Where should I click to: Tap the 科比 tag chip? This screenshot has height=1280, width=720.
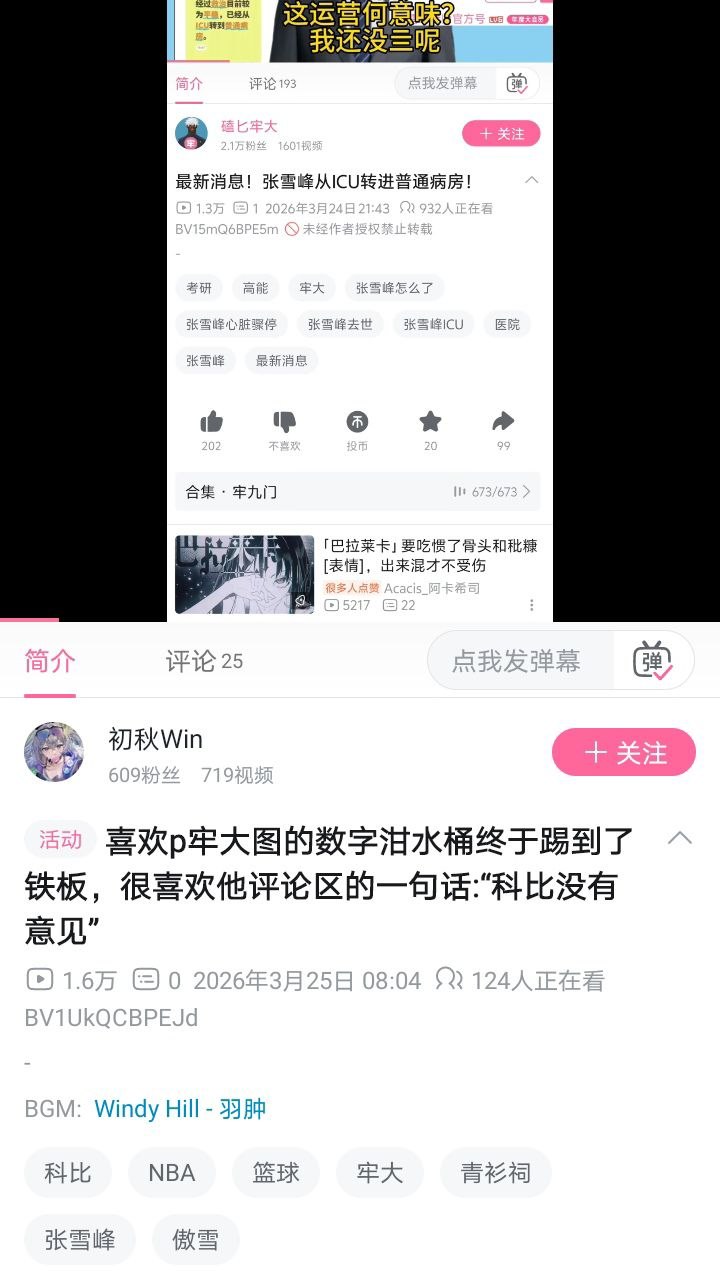coord(68,1173)
